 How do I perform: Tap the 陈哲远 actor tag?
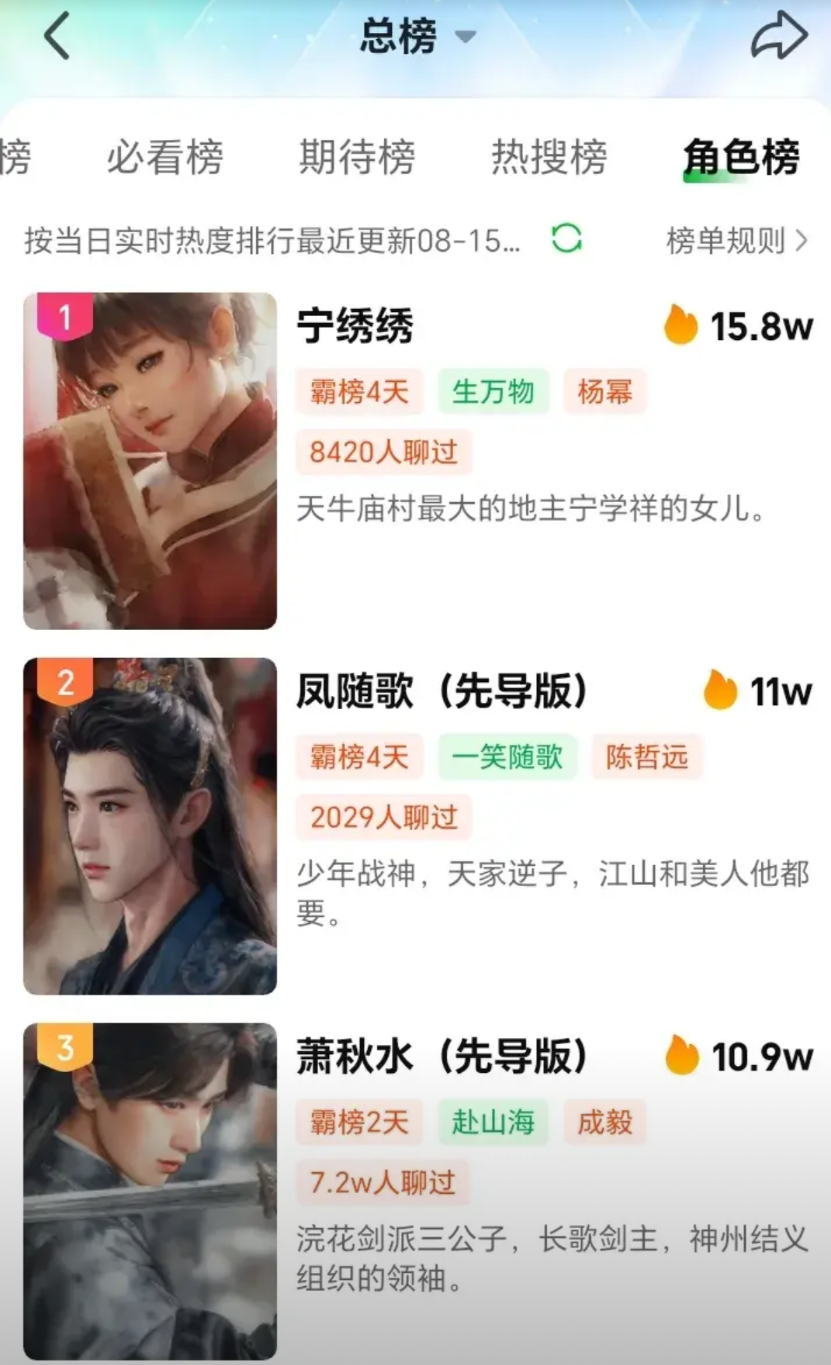[x=647, y=757]
